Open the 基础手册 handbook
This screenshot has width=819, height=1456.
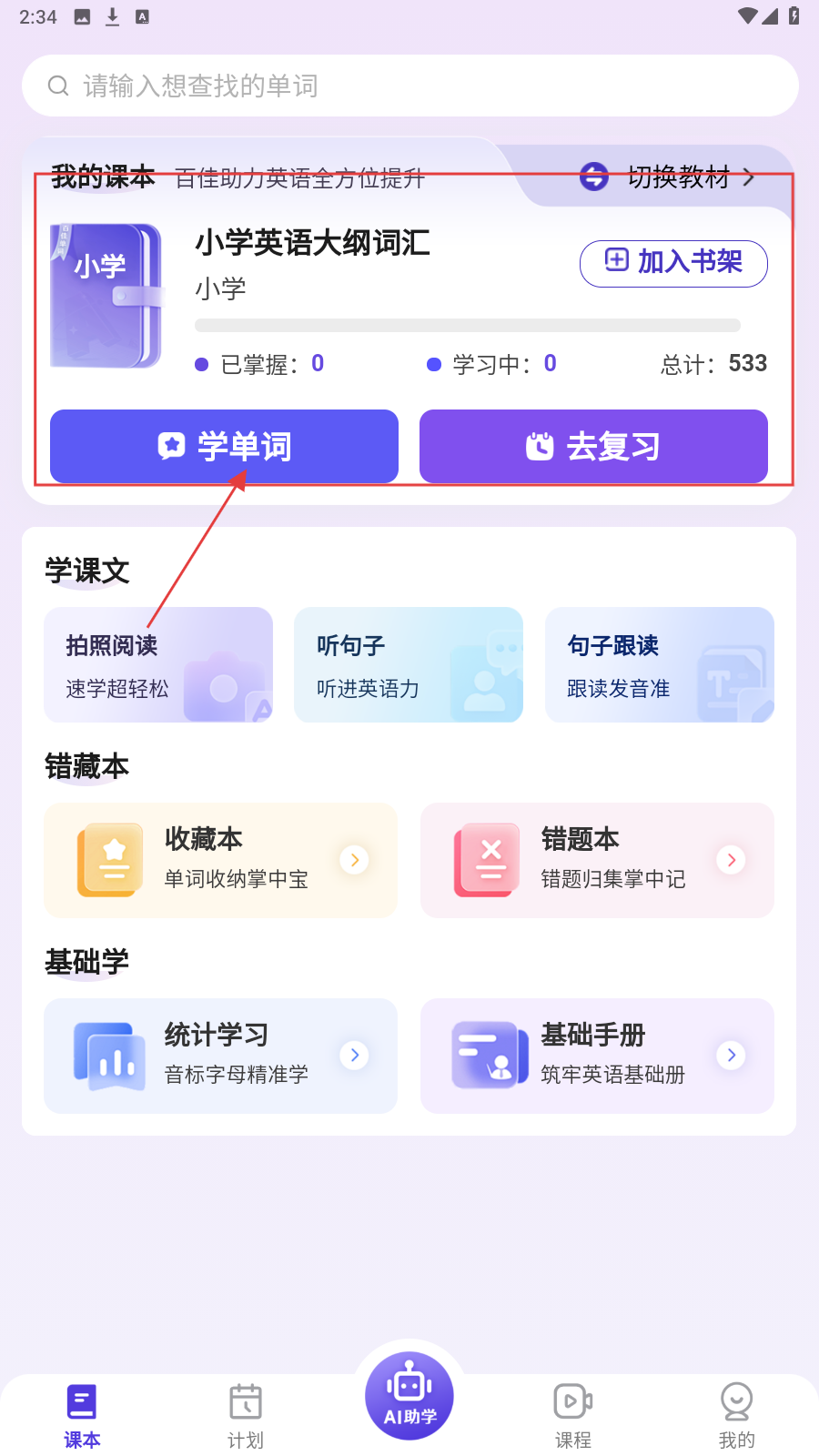pos(597,1056)
